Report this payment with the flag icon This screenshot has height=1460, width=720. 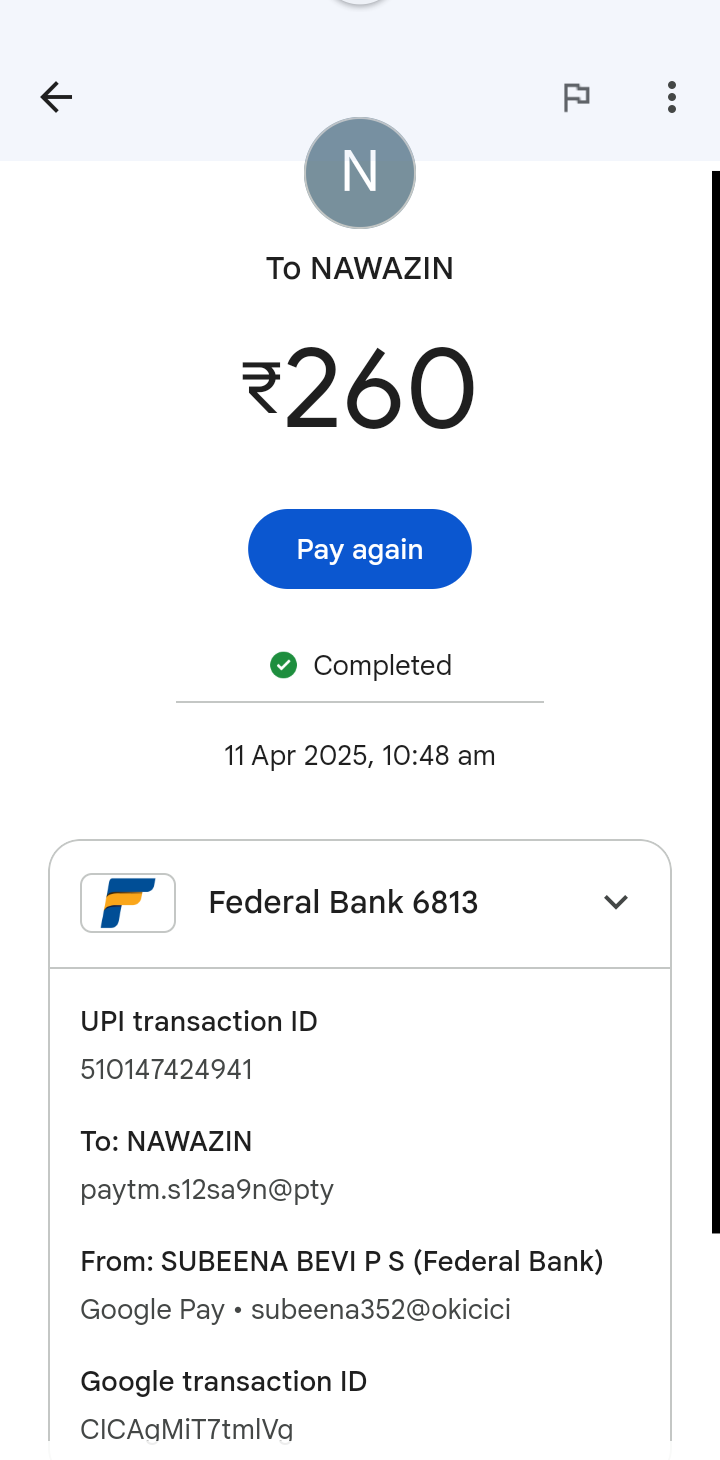(576, 97)
